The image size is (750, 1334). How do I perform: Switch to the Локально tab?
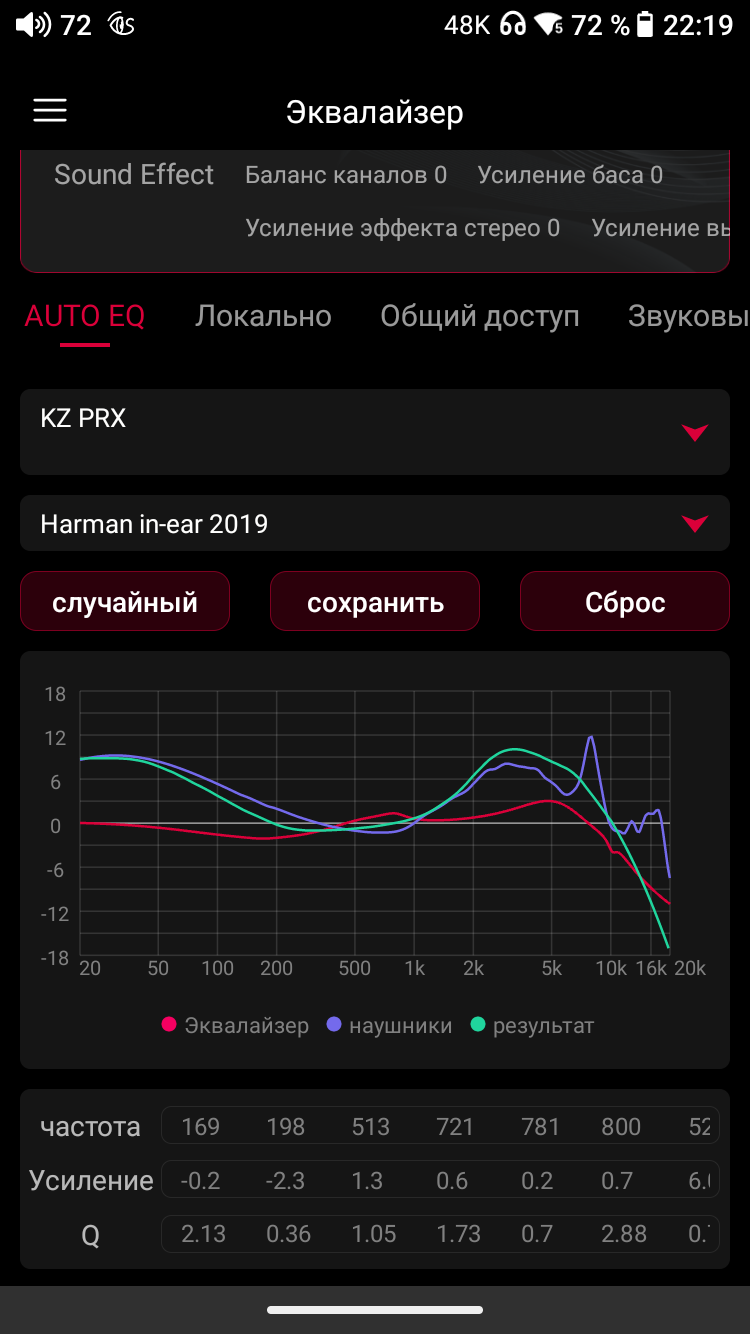click(x=263, y=316)
